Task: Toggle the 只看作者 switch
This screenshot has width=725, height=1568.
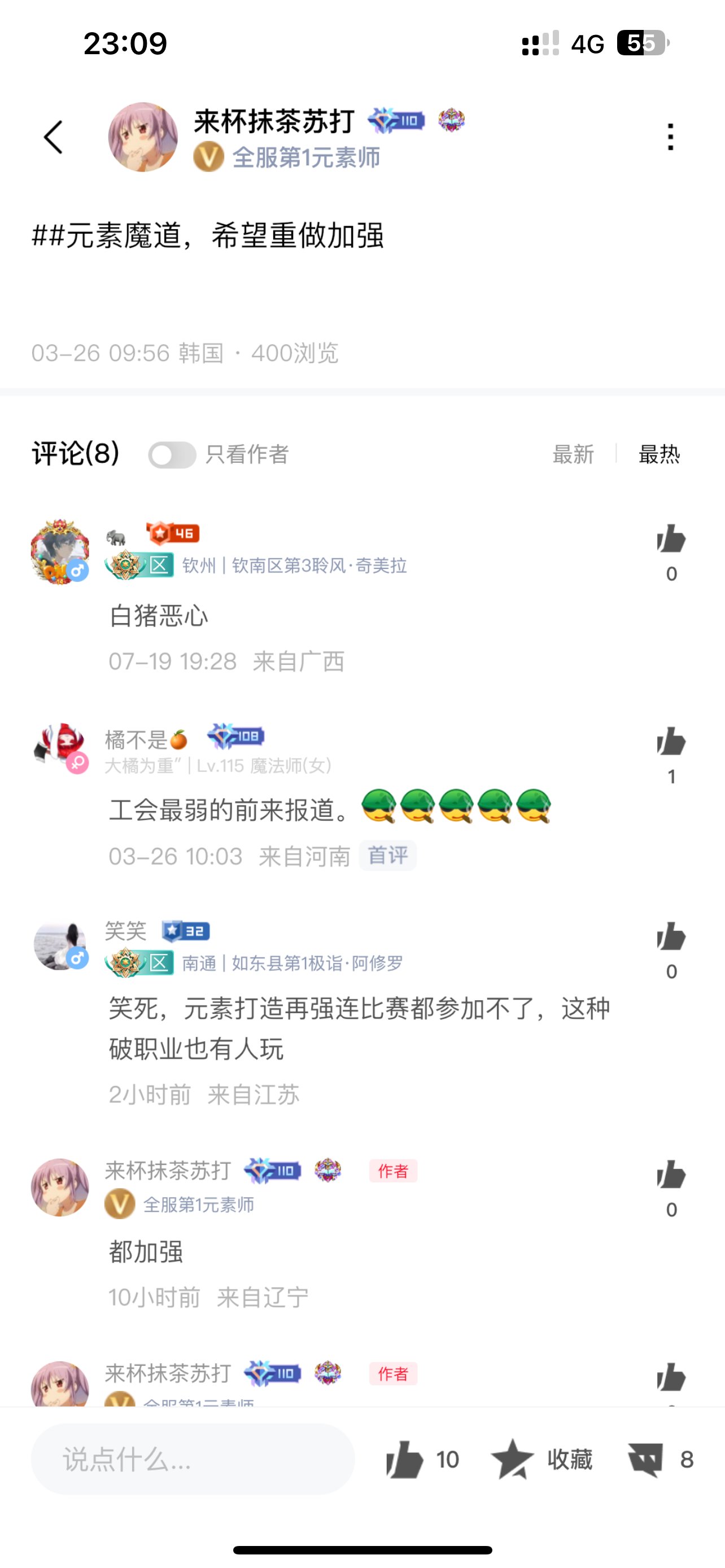Action: 172,455
